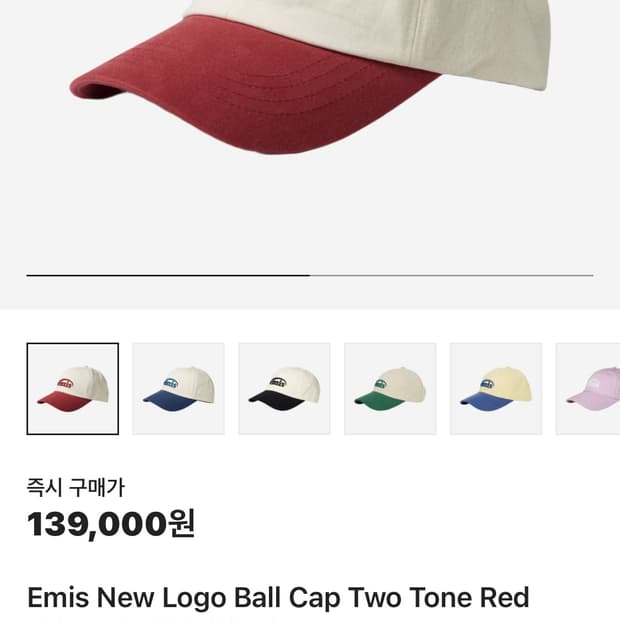Viewport: 620px width, 620px height.
Task: Pick the green brim cap variant
Action: (390, 389)
